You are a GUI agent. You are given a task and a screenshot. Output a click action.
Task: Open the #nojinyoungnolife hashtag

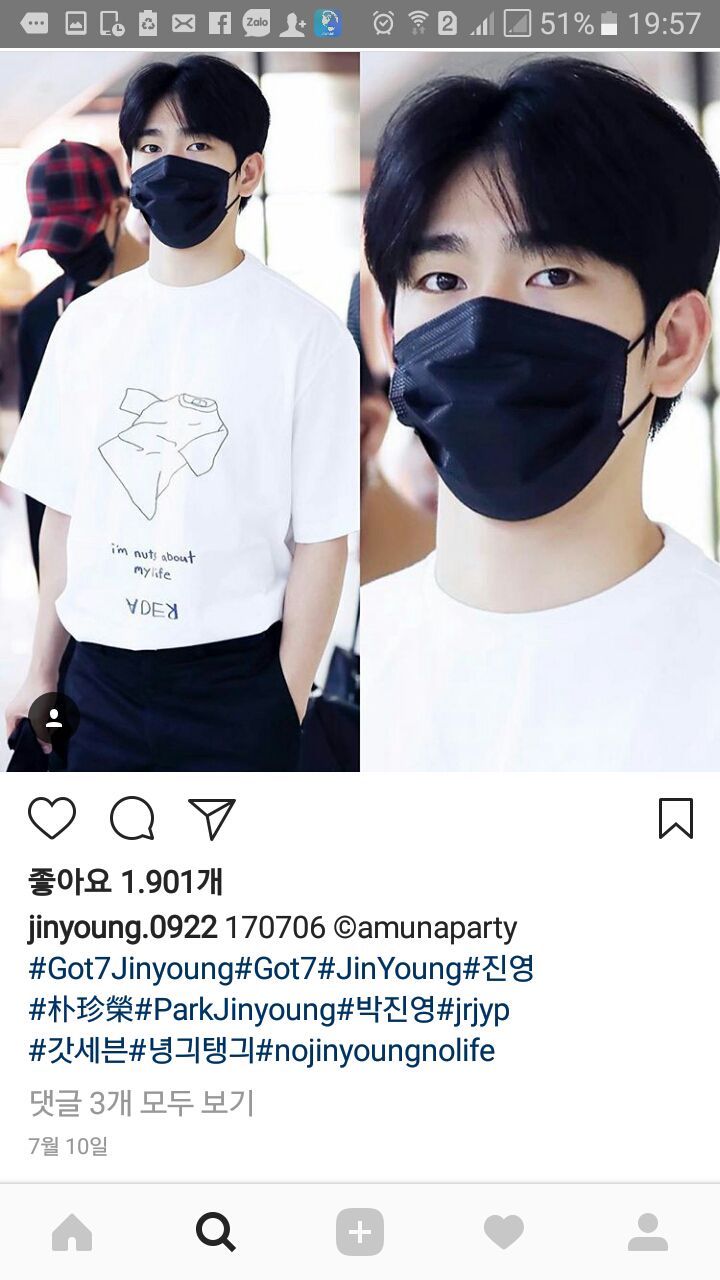[375, 1051]
